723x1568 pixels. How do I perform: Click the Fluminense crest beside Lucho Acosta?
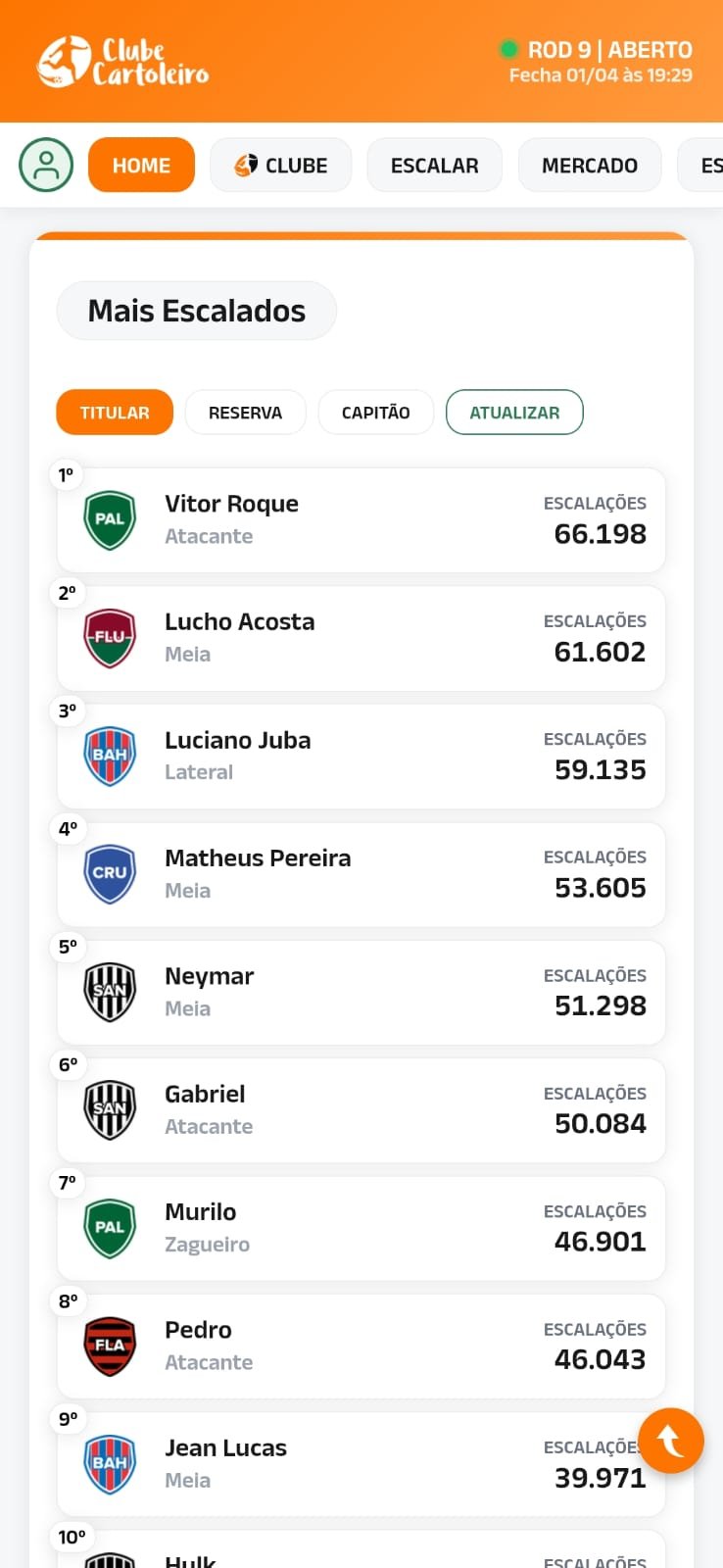(110, 638)
